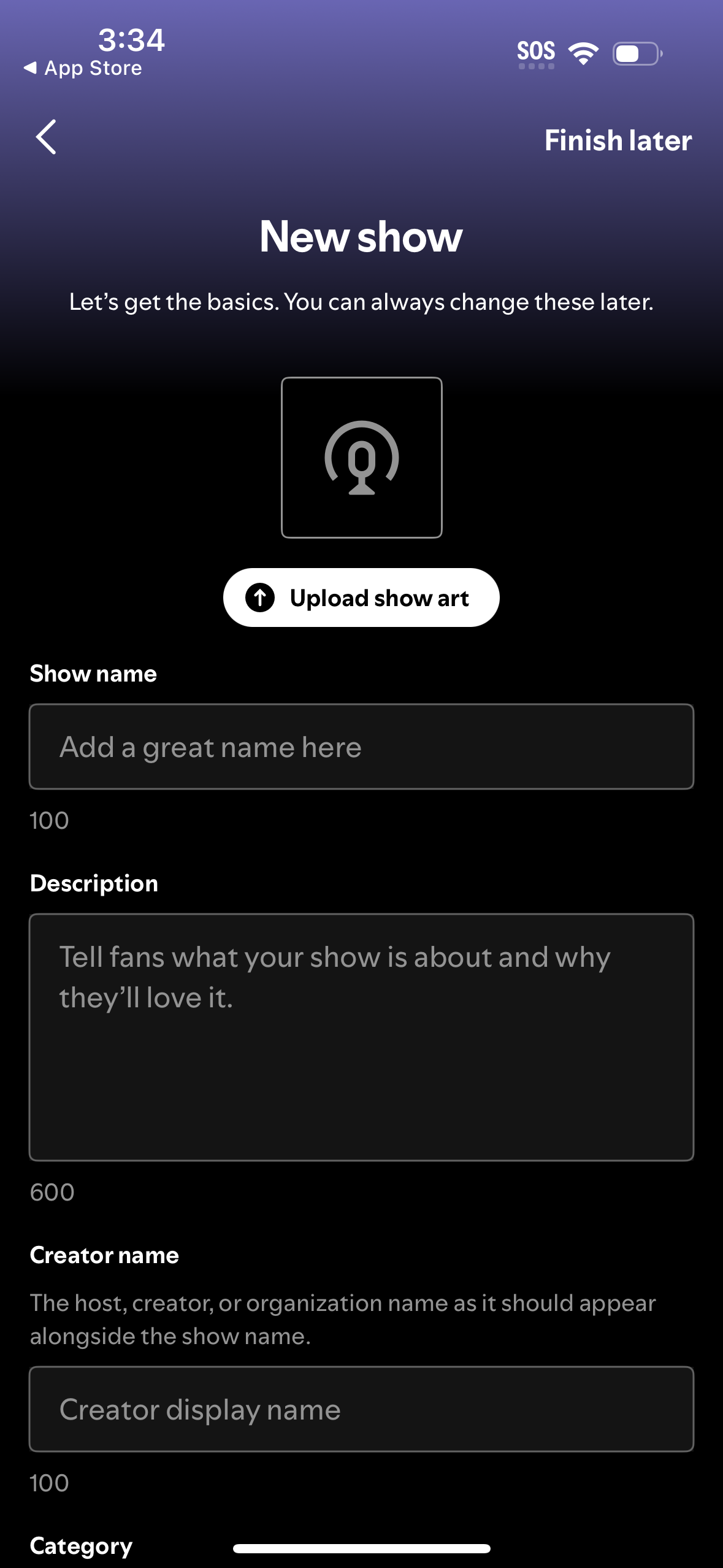The image size is (723, 1568).
Task: Click the Show name input field
Action: (361, 746)
